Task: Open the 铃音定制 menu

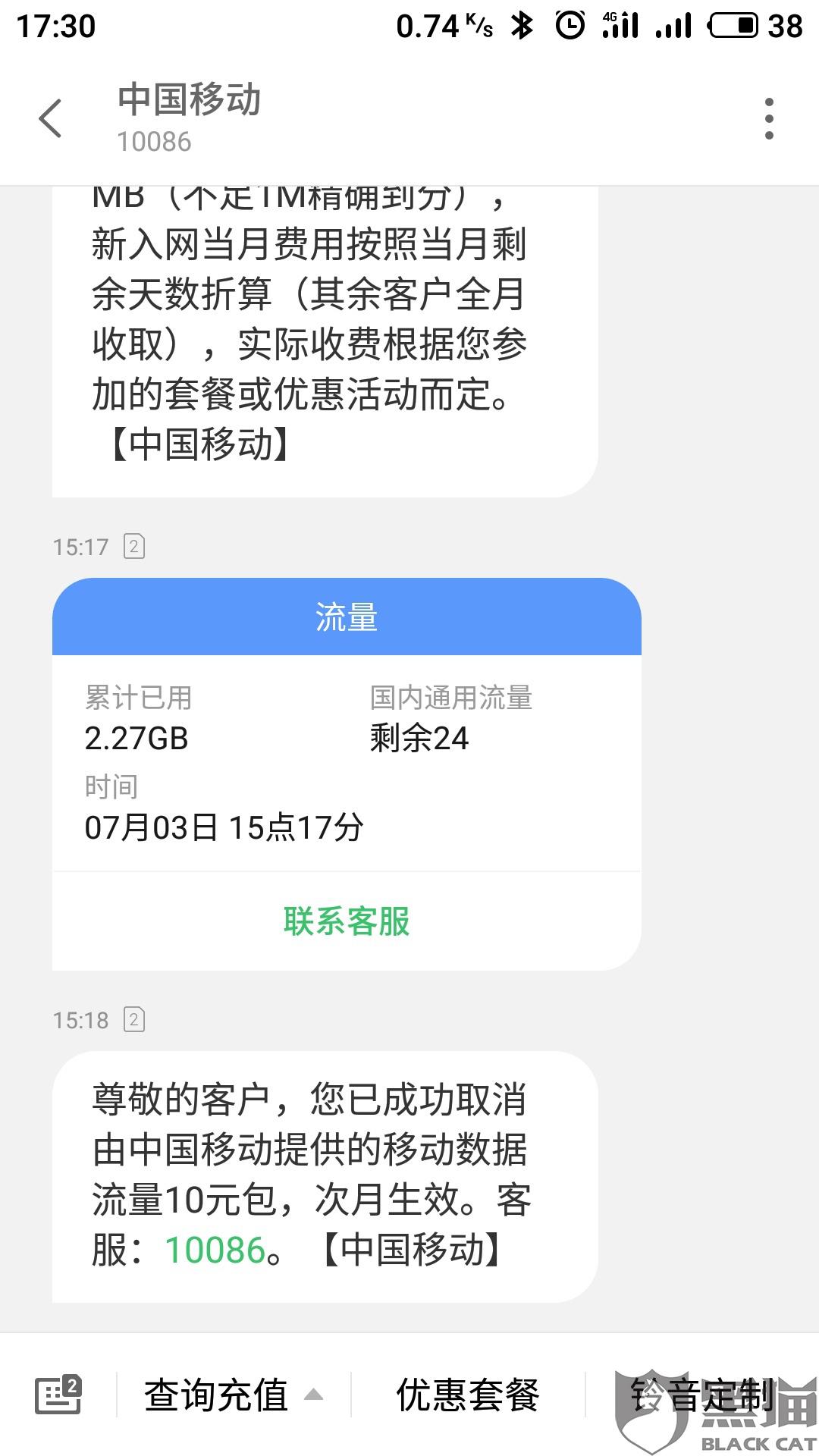Action: 702,1395
